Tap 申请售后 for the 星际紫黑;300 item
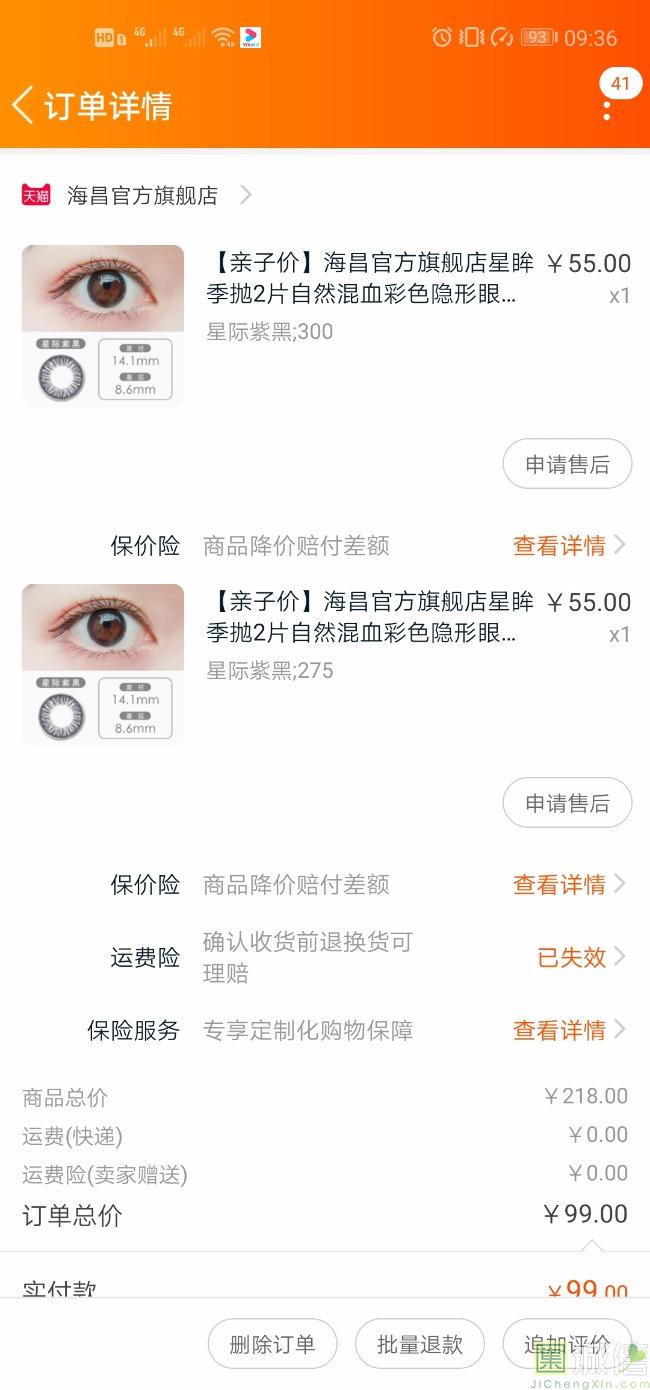This screenshot has height=1390, width=650. click(567, 465)
